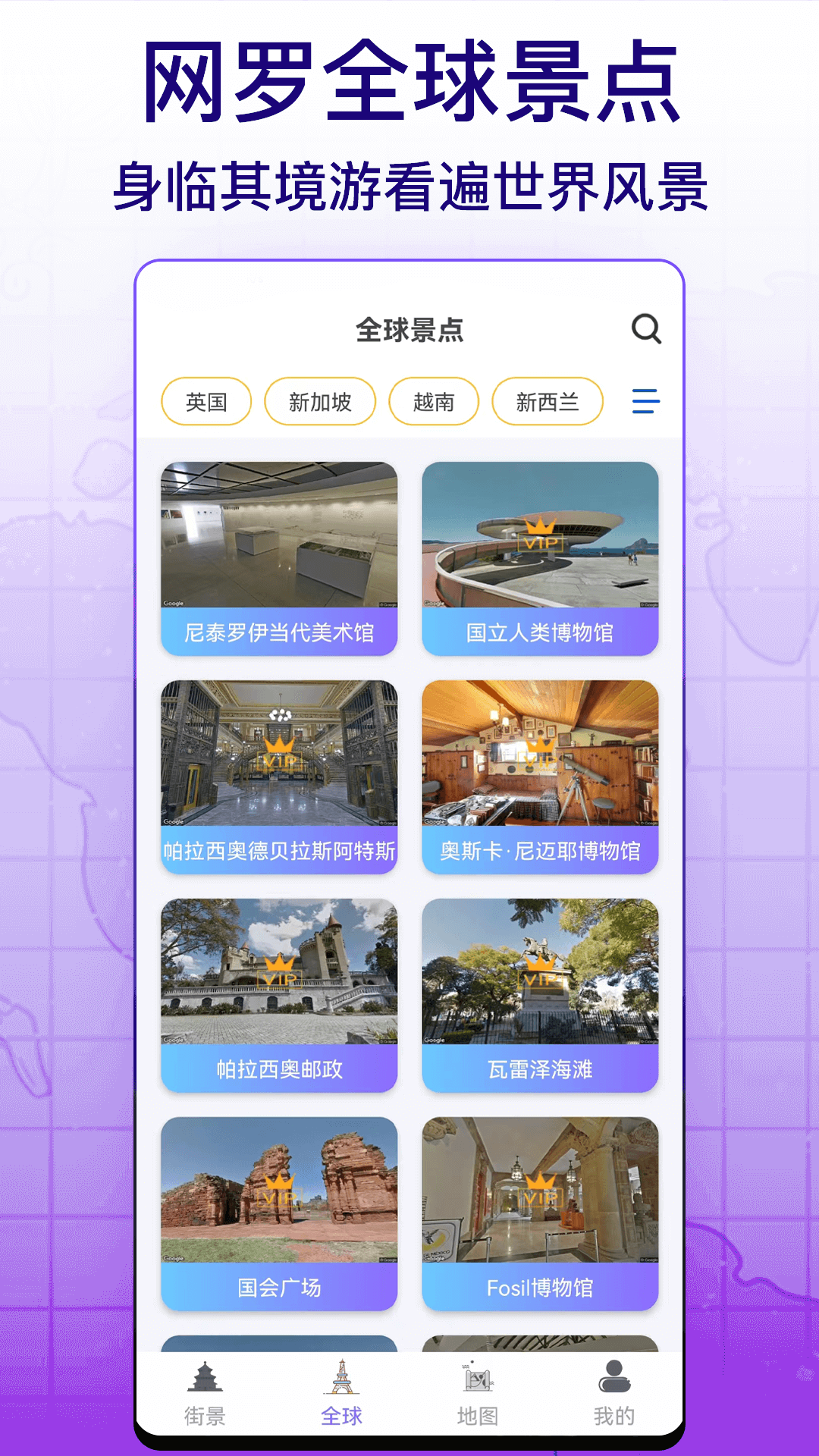Click the VIP badge on 瓦雷泽海滩
Image resolution: width=819 pixels, height=1456 pixels.
tap(540, 977)
